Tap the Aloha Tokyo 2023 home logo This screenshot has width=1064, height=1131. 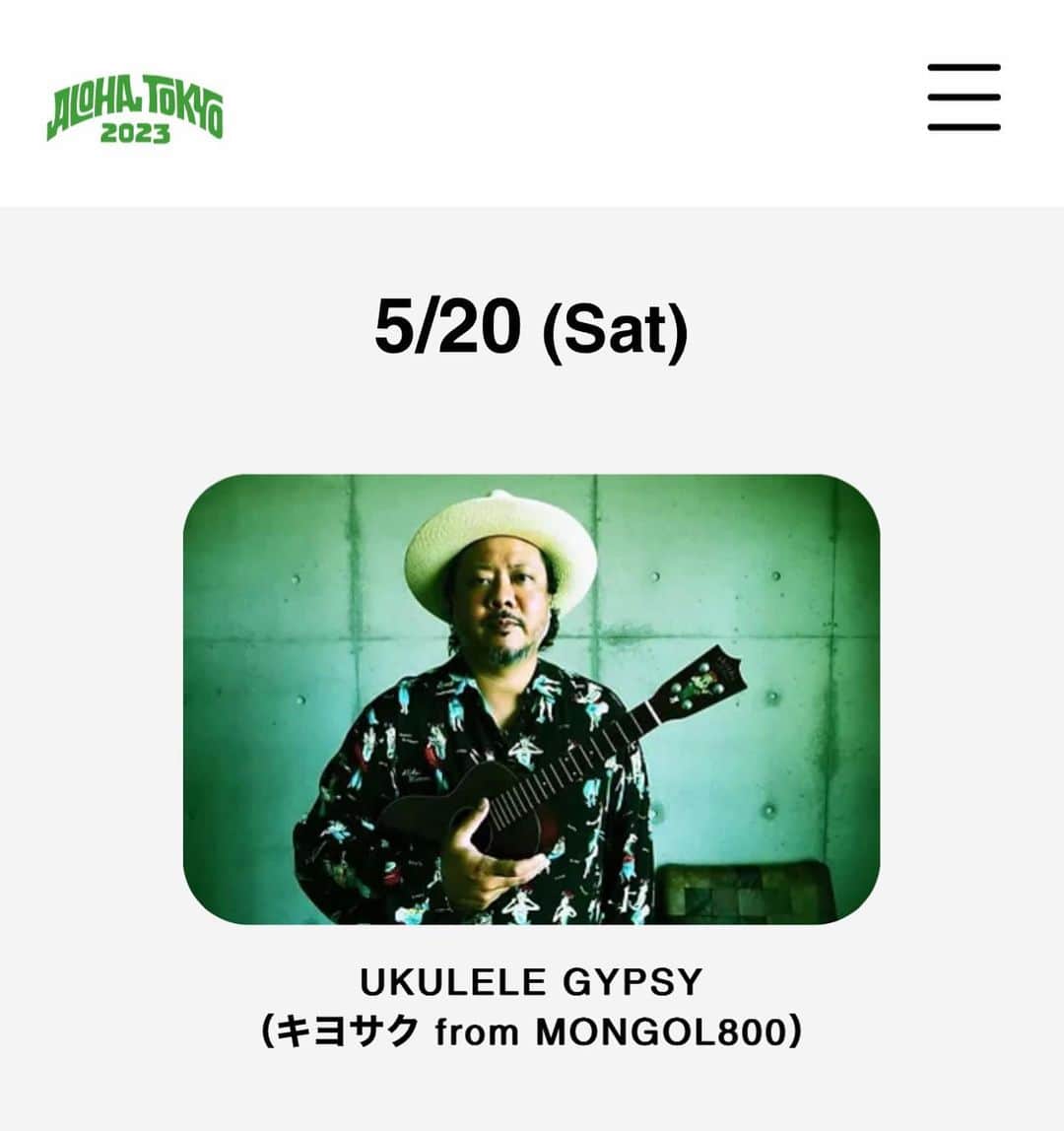tap(135, 109)
